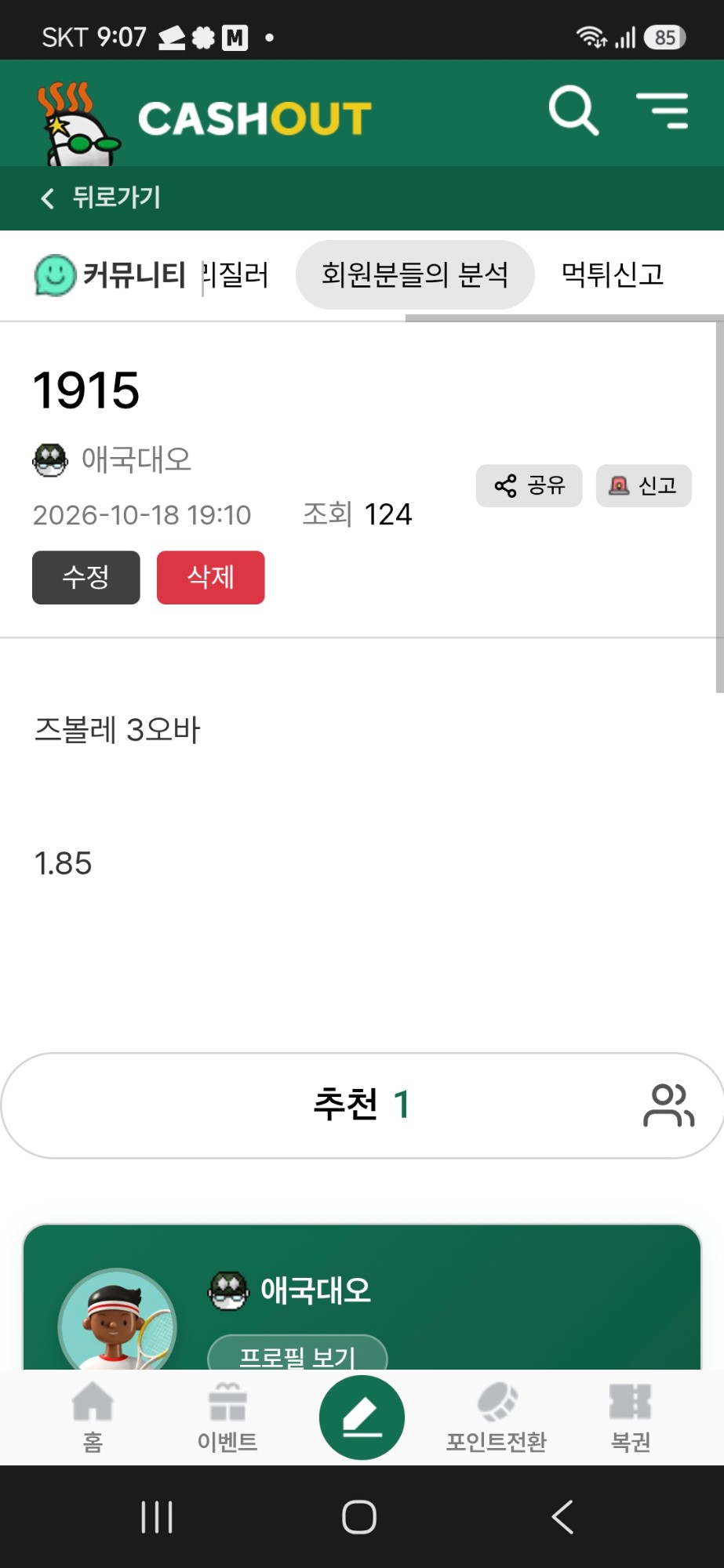Open the search magnifier icon
Image resolution: width=724 pixels, height=1568 pixels.
tap(574, 111)
